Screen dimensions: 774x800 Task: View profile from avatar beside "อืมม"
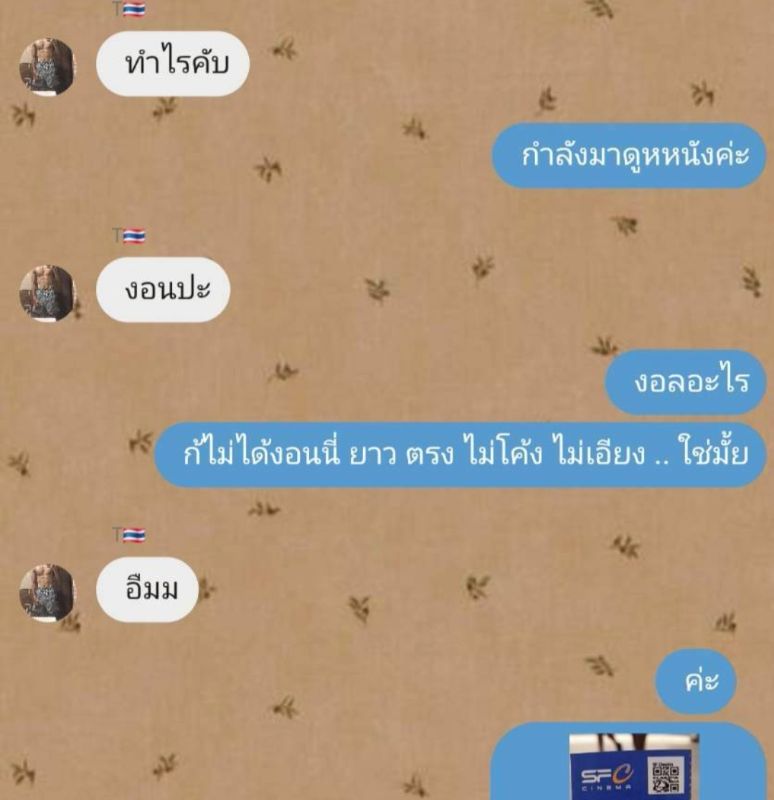tap(47, 592)
